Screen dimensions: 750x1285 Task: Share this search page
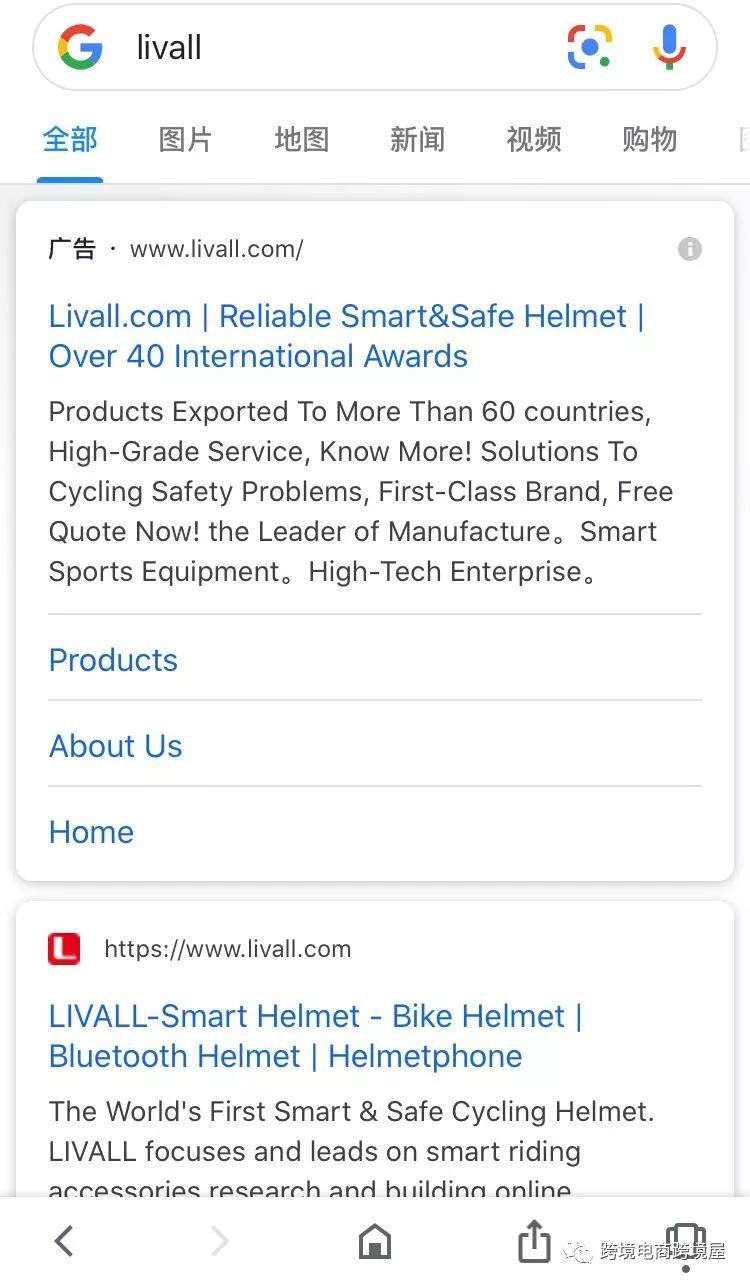pos(534,1241)
